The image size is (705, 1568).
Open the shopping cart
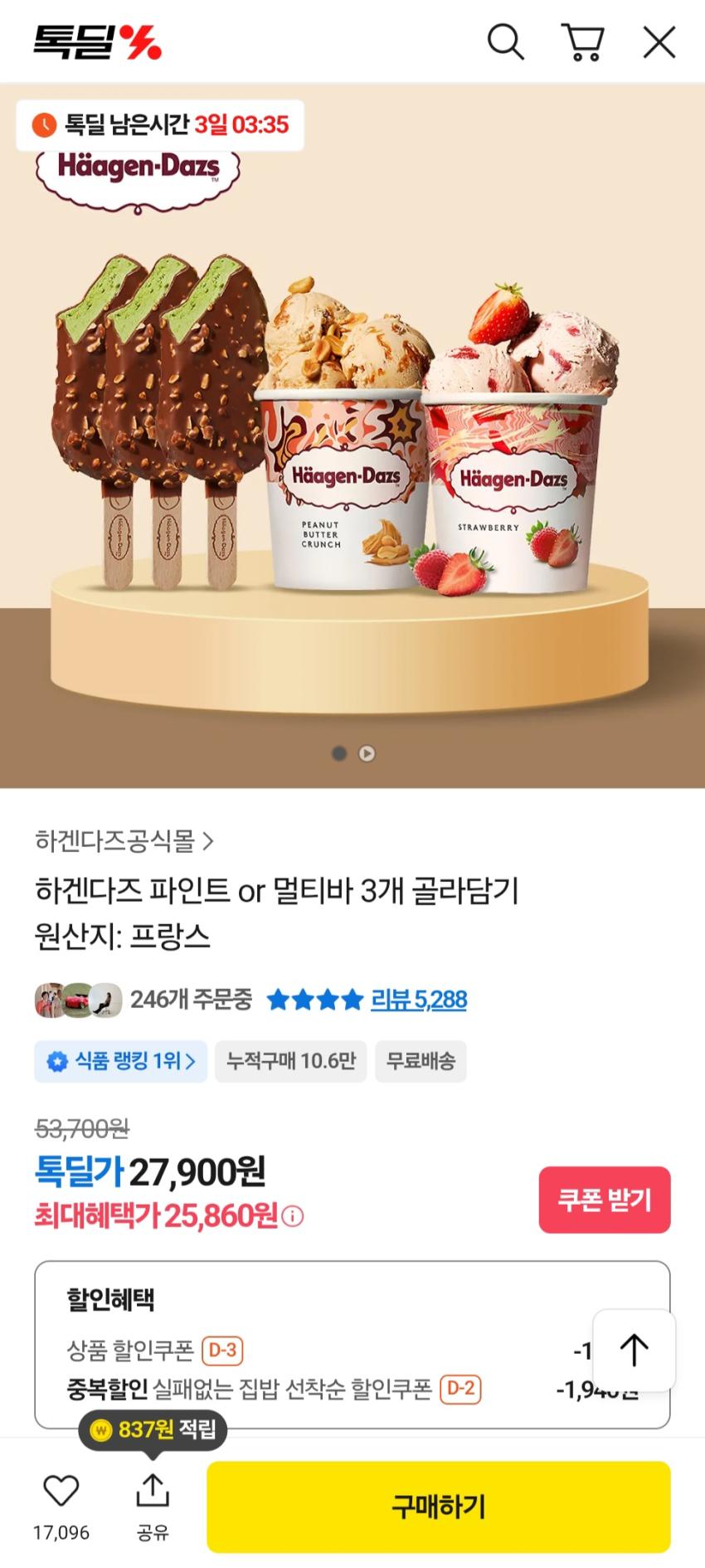[583, 41]
